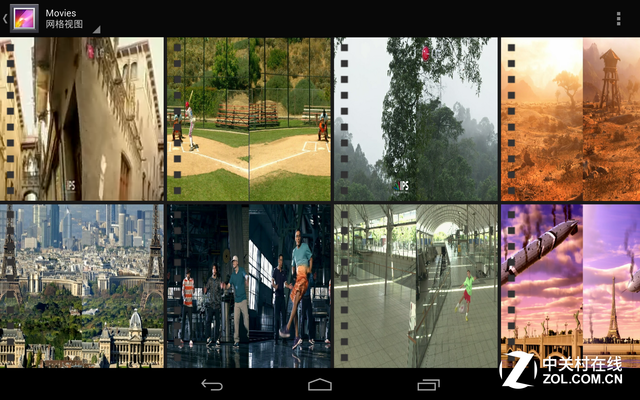This screenshot has height=400, width=640.
Task: Play the Paris cityscape video
Action: 82,286
